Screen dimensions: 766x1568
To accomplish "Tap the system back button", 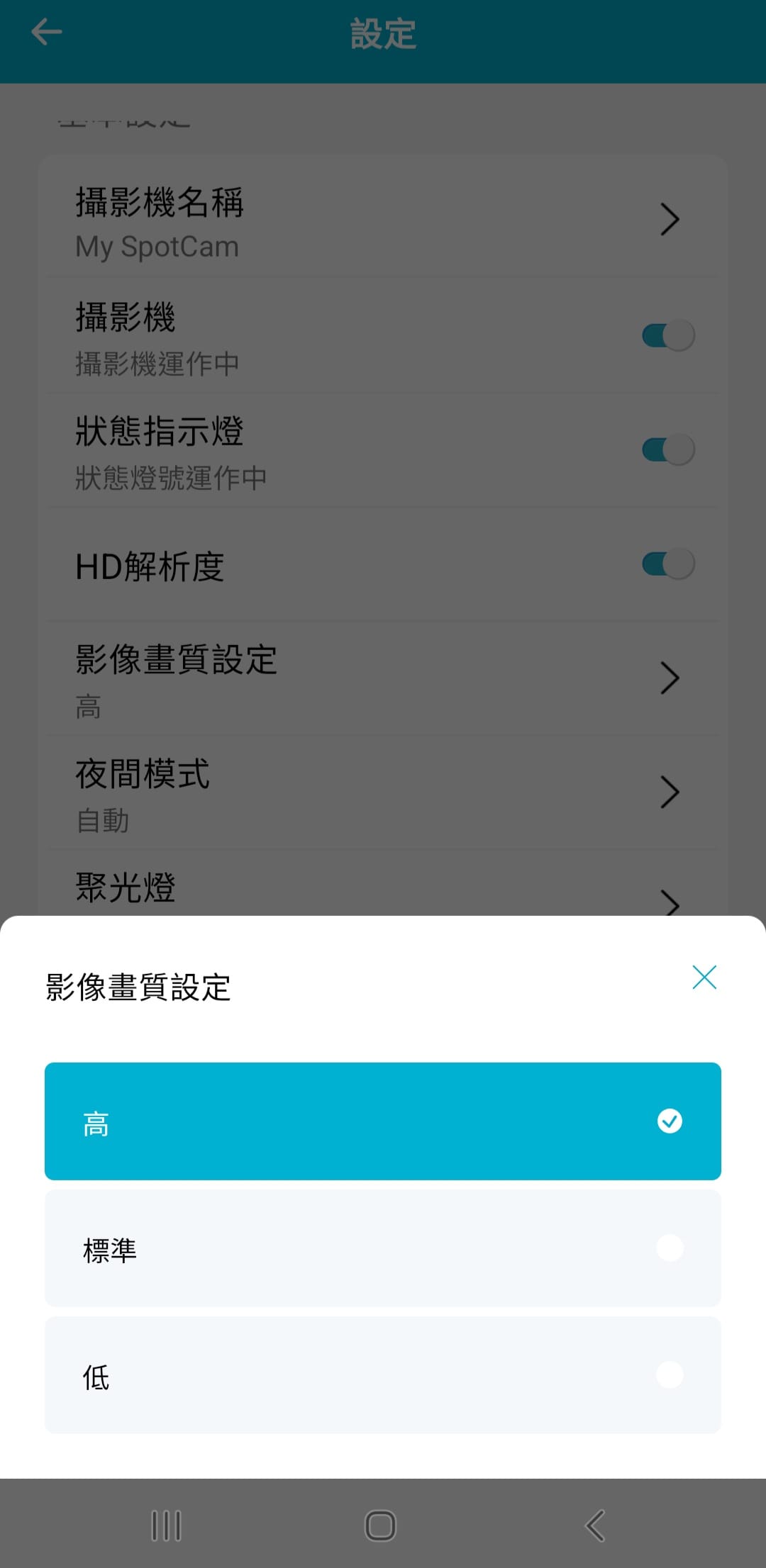I will point(595,1525).
